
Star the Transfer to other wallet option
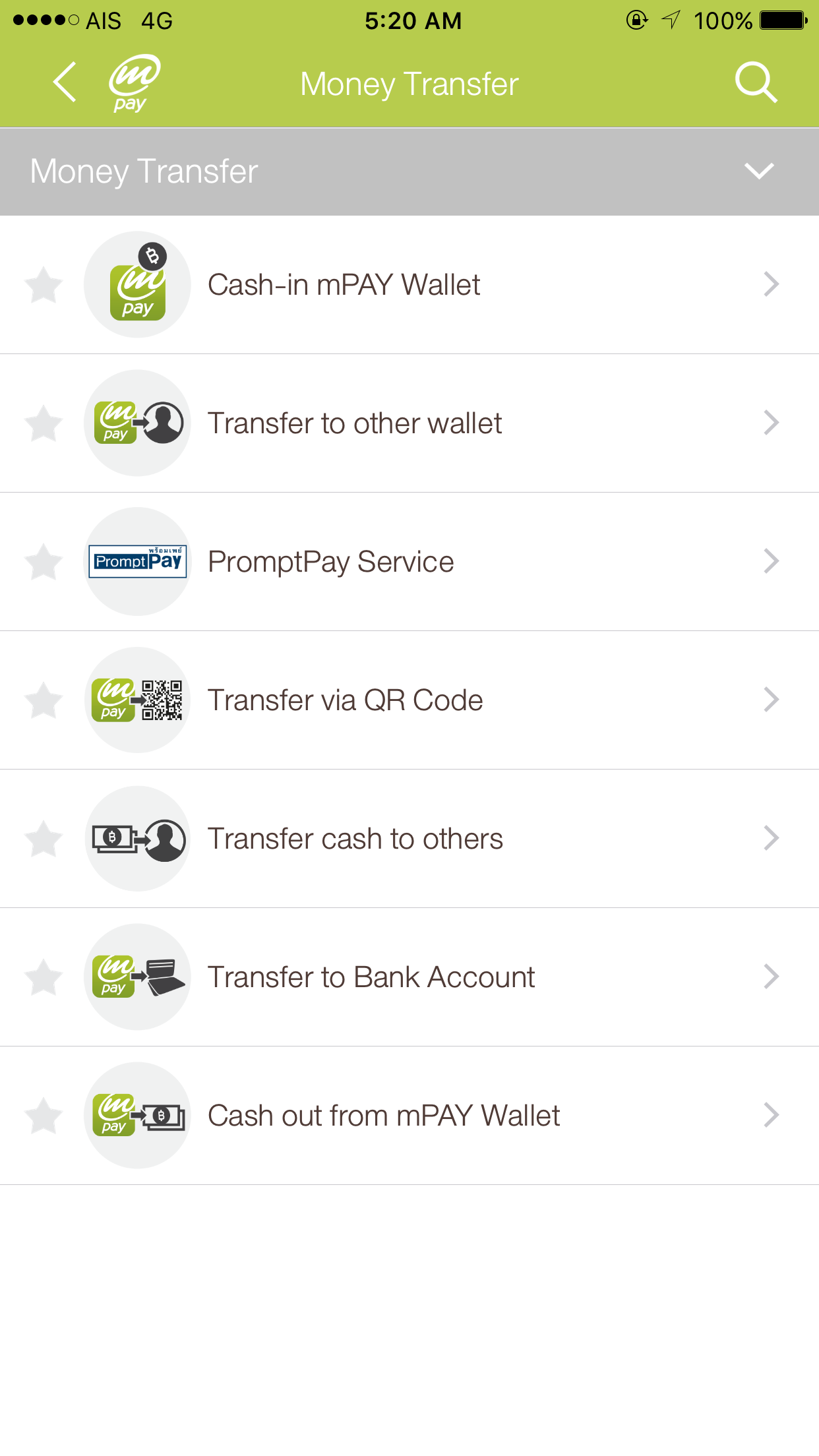[x=44, y=423]
